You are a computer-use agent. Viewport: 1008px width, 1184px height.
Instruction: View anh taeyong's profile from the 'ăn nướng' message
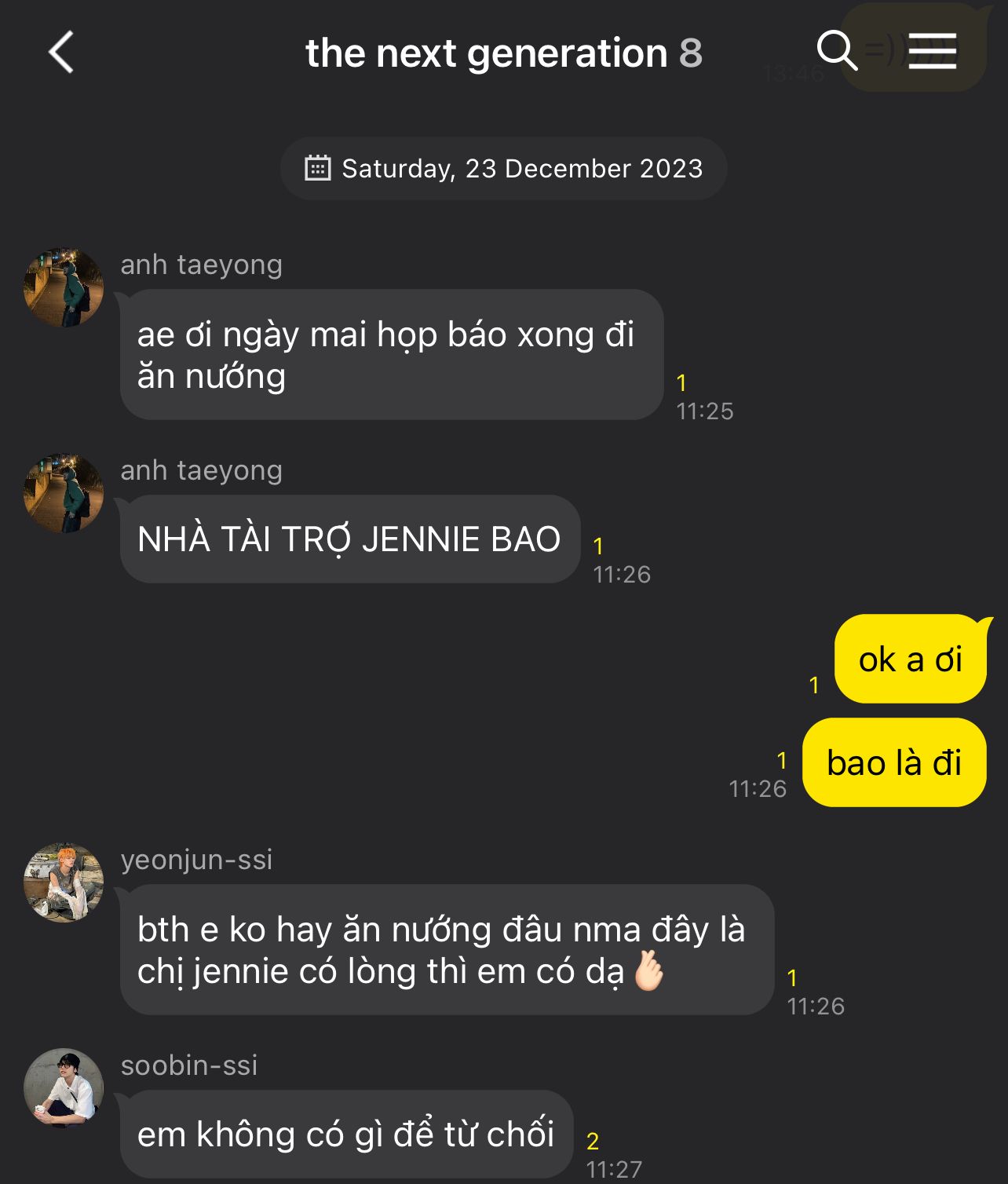(x=64, y=287)
